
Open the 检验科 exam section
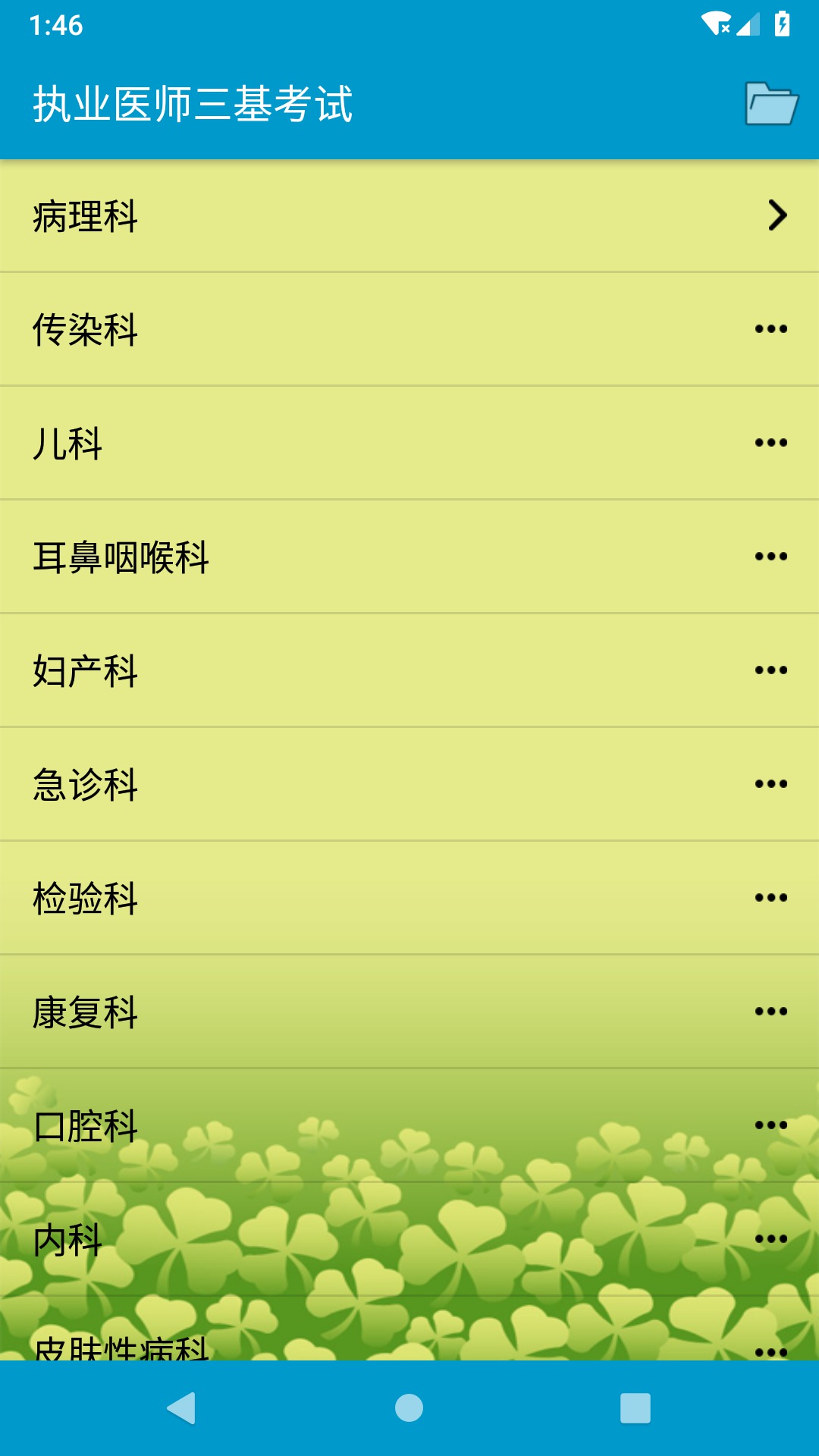coord(303,898)
